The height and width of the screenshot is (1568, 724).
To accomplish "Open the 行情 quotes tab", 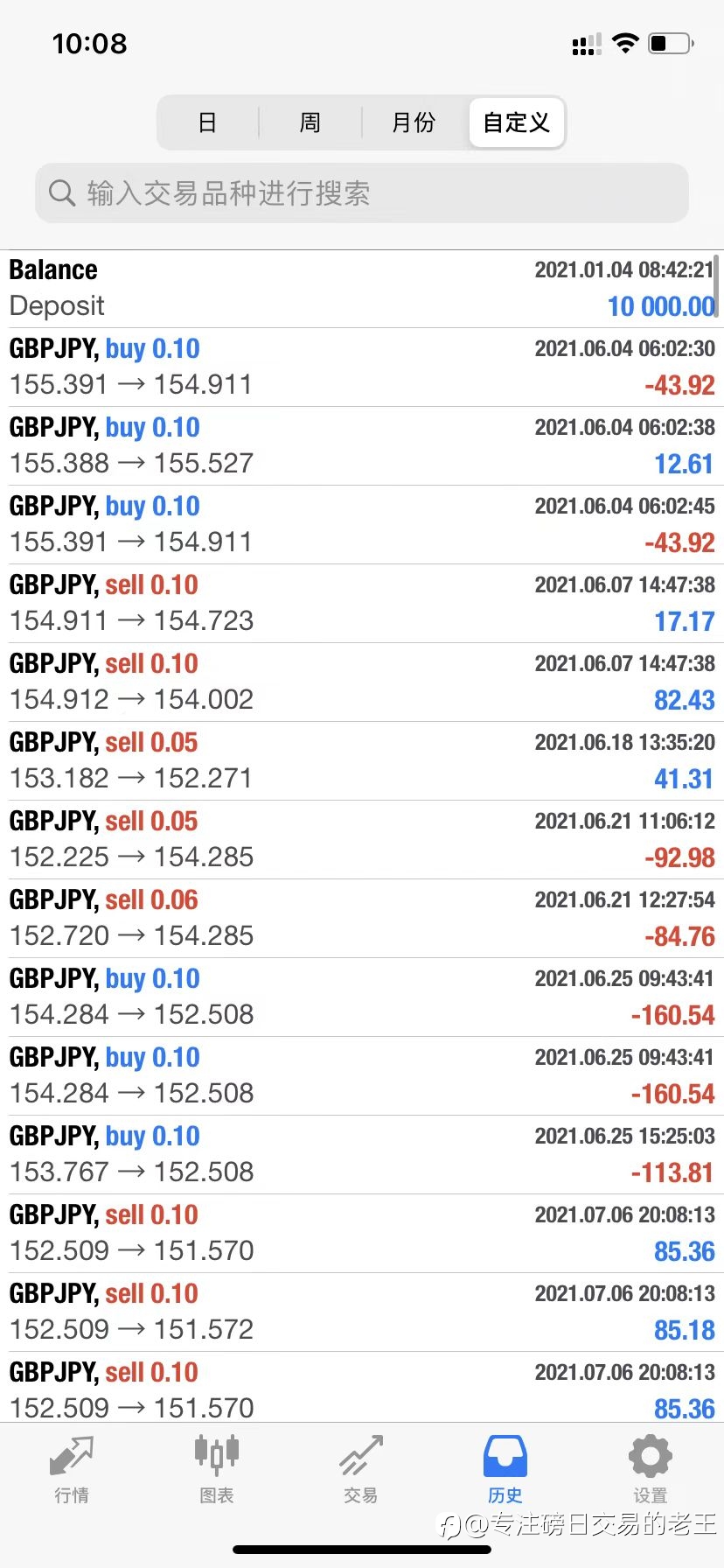I will [x=72, y=1470].
